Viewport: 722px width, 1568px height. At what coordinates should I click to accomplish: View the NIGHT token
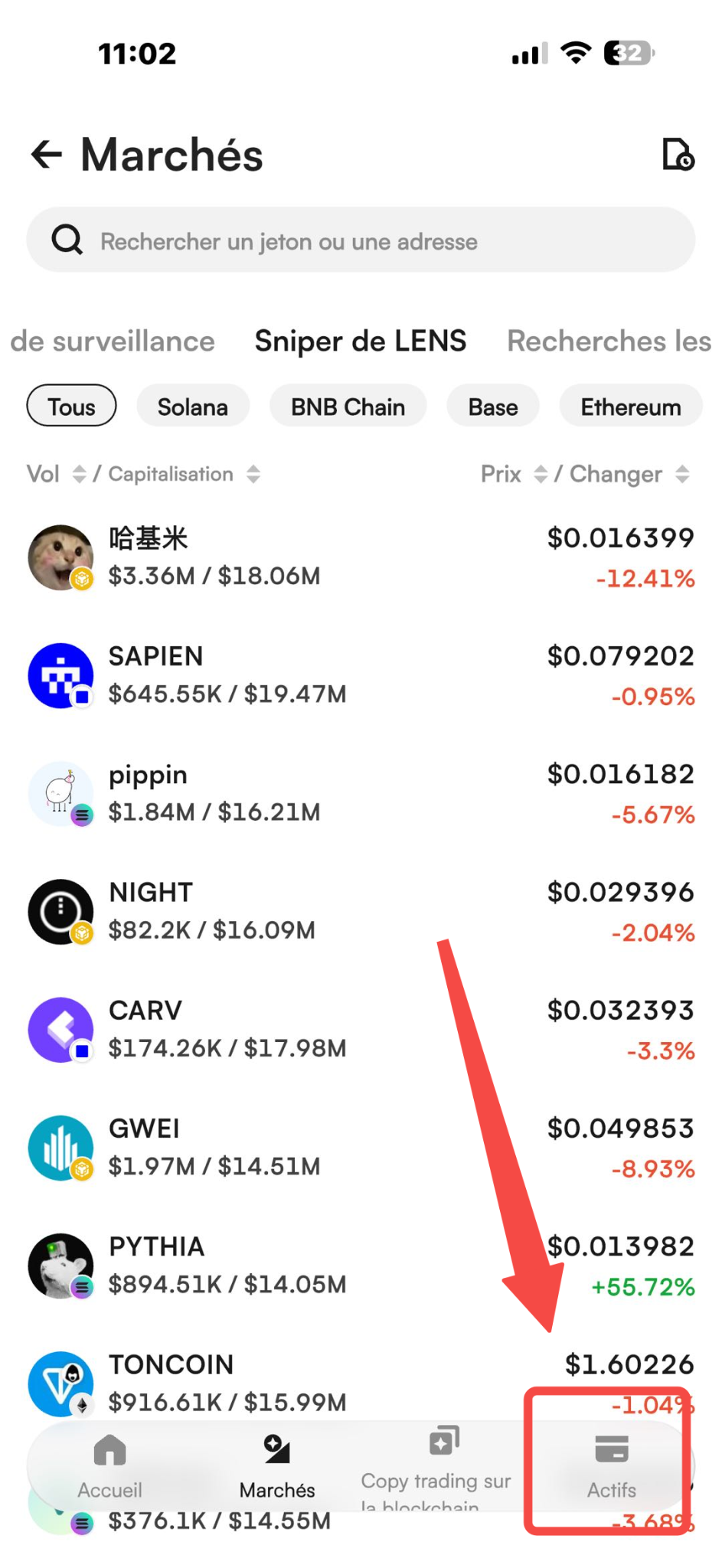(361, 912)
